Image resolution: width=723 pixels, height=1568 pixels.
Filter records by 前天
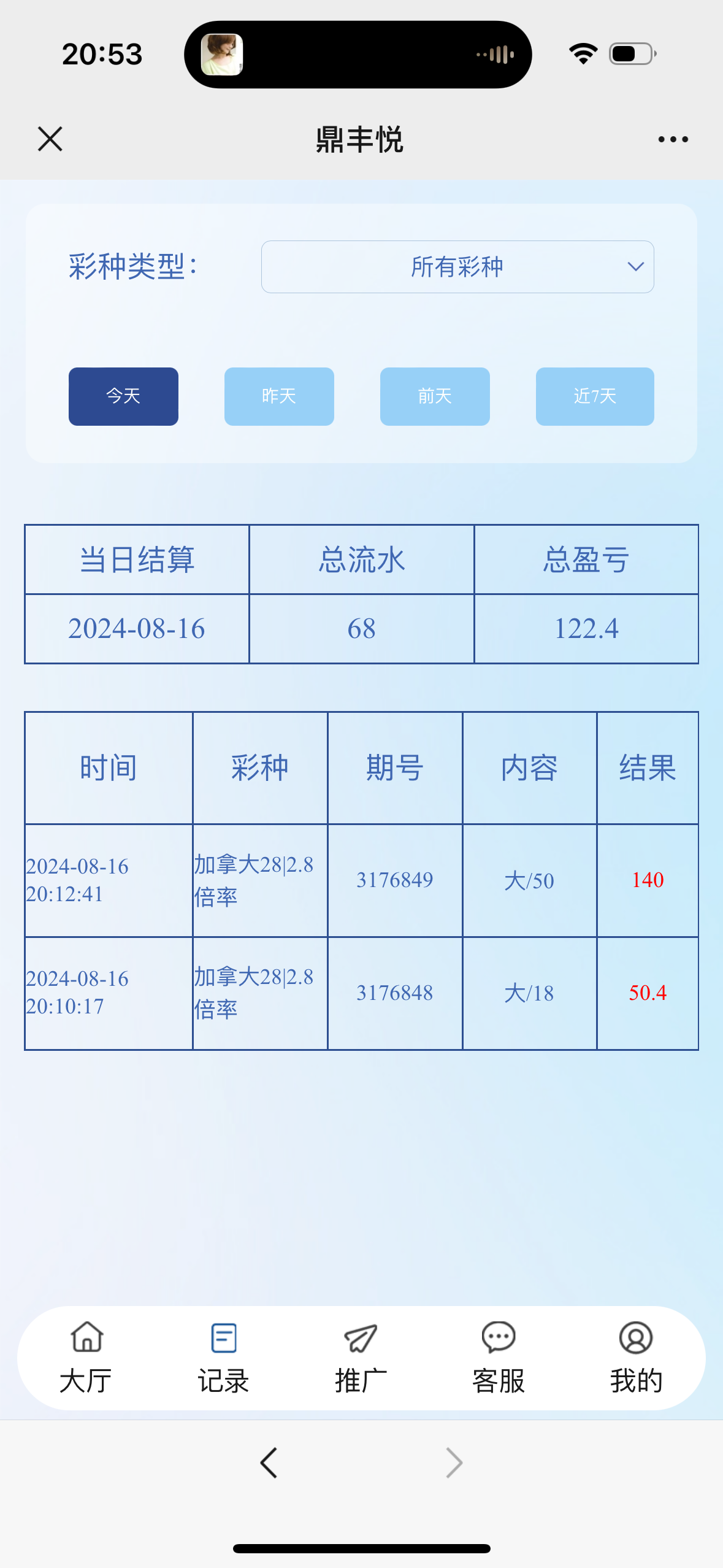(435, 396)
